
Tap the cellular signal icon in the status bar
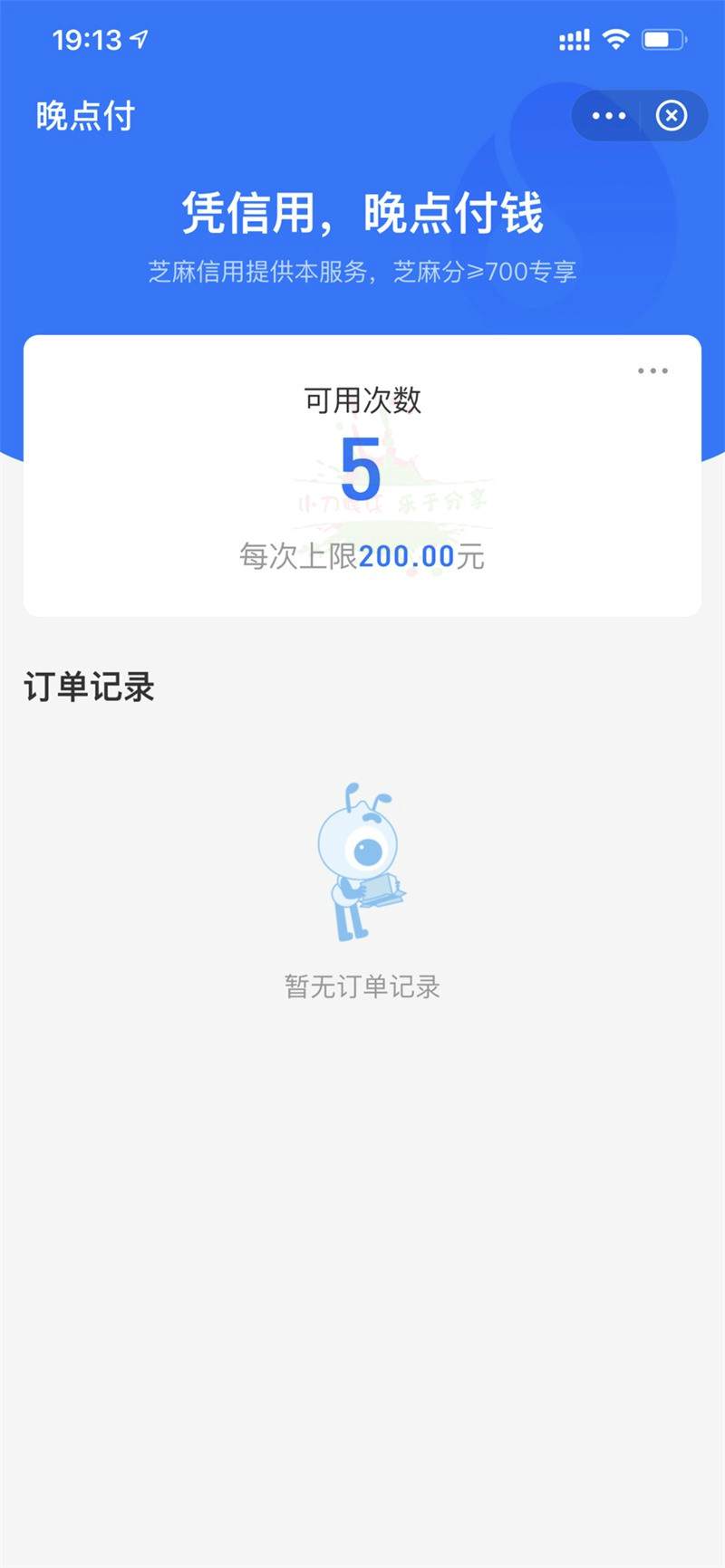tap(575, 39)
